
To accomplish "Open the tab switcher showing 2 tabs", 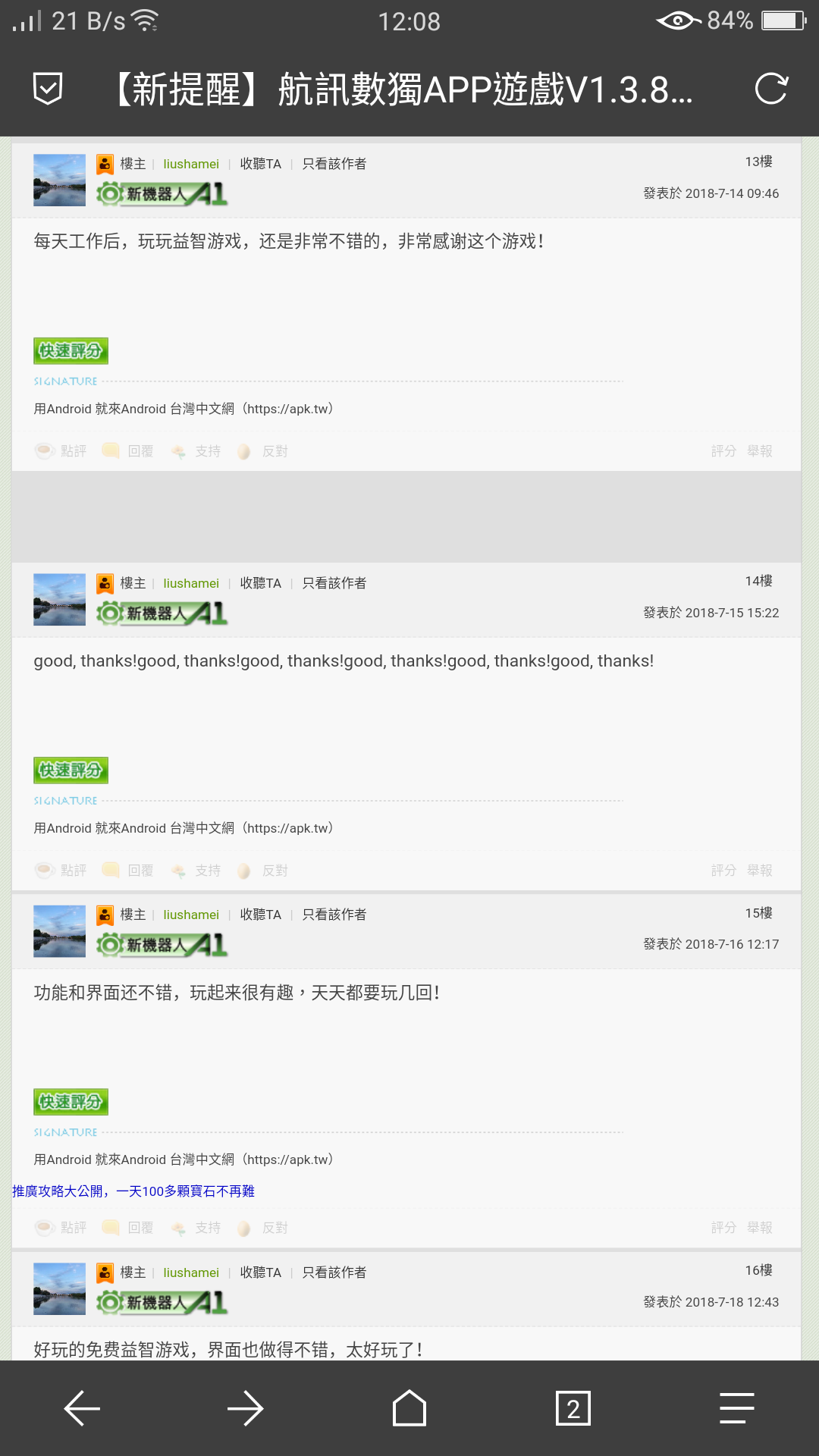I will pos(573,1409).
